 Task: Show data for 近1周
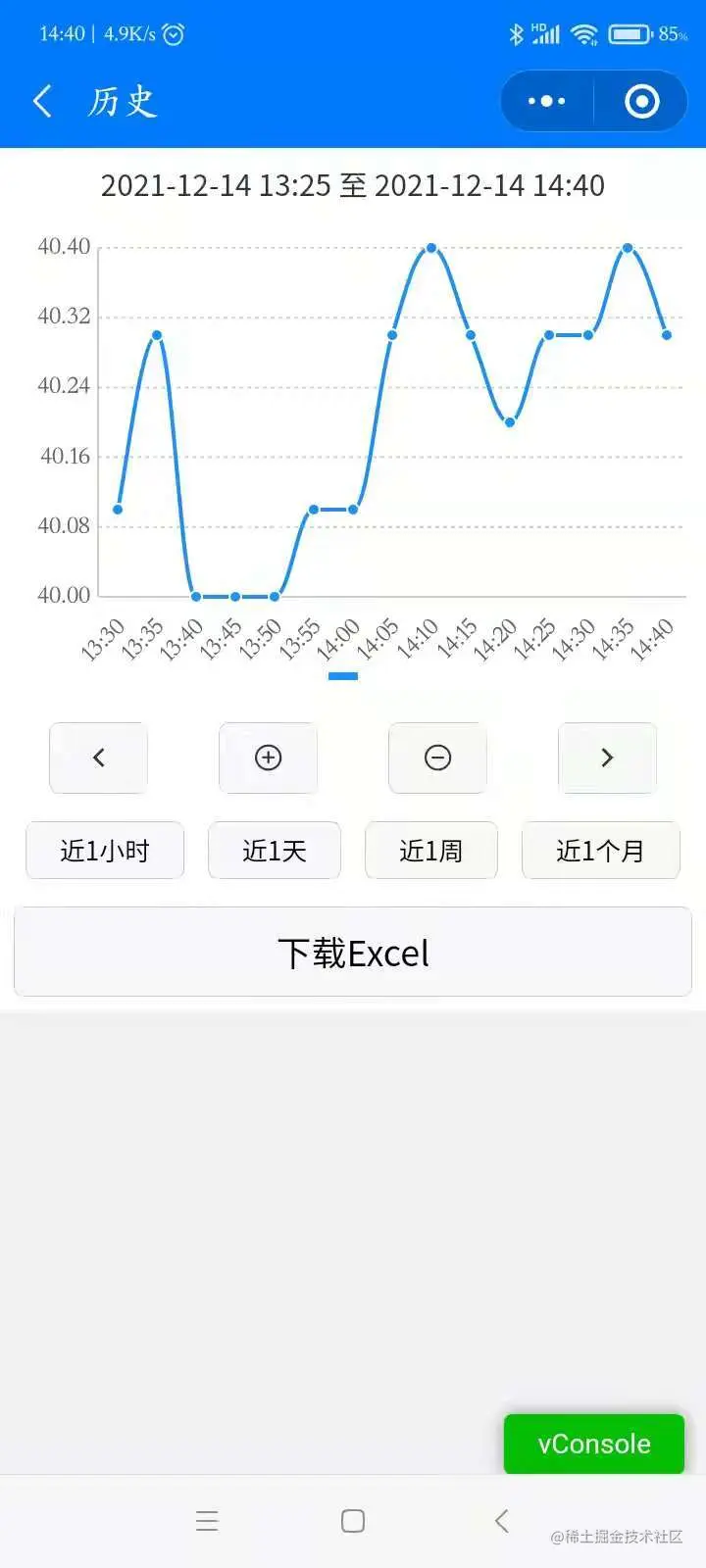pyautogui.click(x=431, y=851)
